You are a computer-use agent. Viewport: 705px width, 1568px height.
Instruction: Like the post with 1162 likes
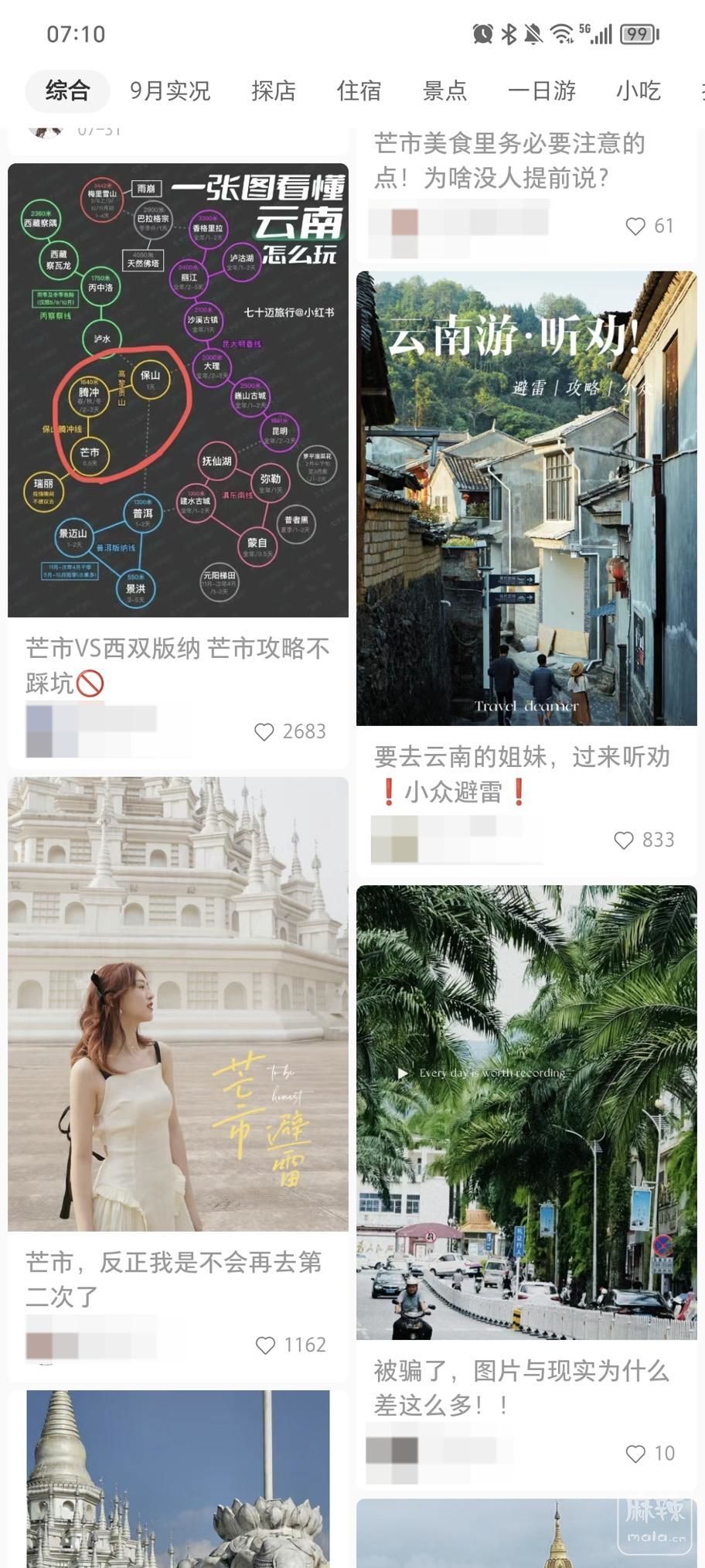[265, 1345]
